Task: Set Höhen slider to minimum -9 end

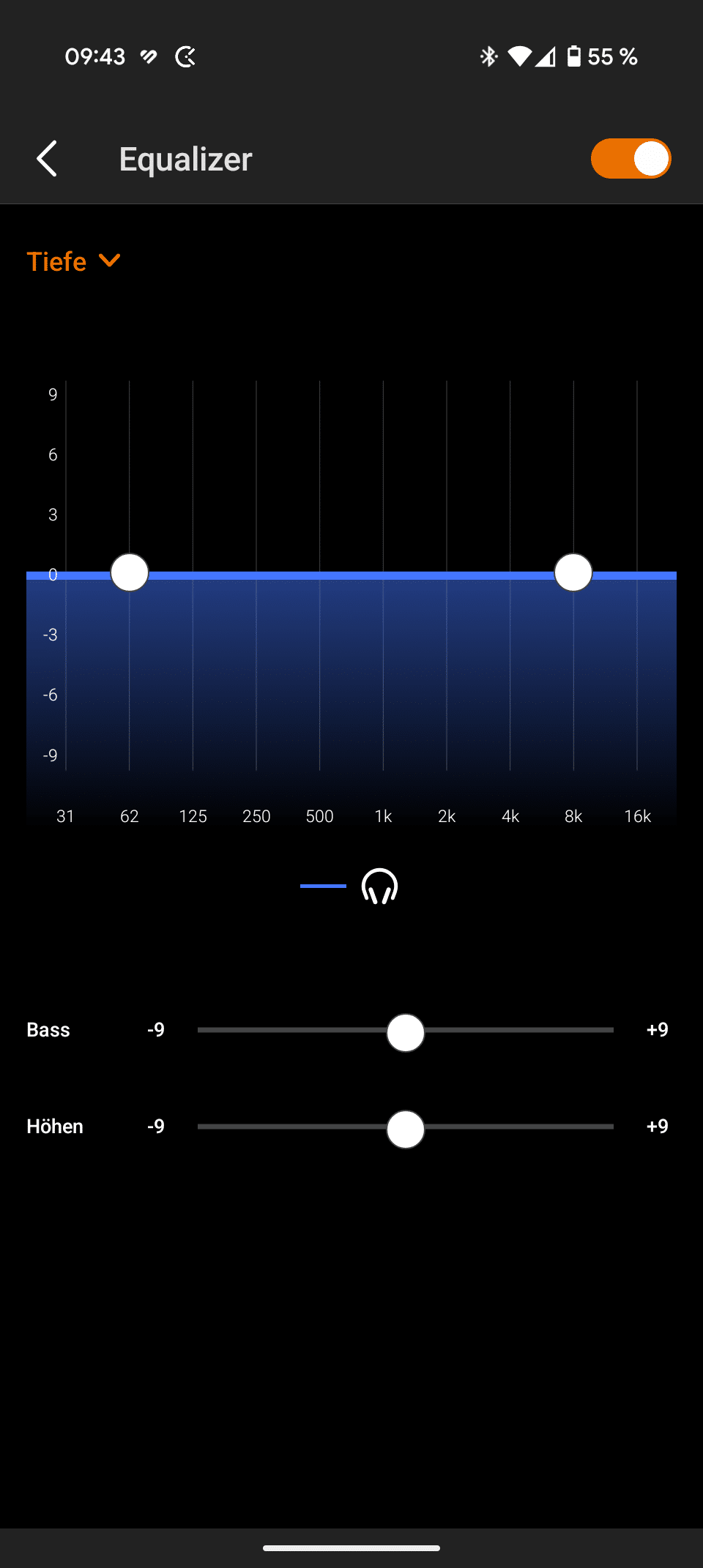Action: [x=200, y=1127]
